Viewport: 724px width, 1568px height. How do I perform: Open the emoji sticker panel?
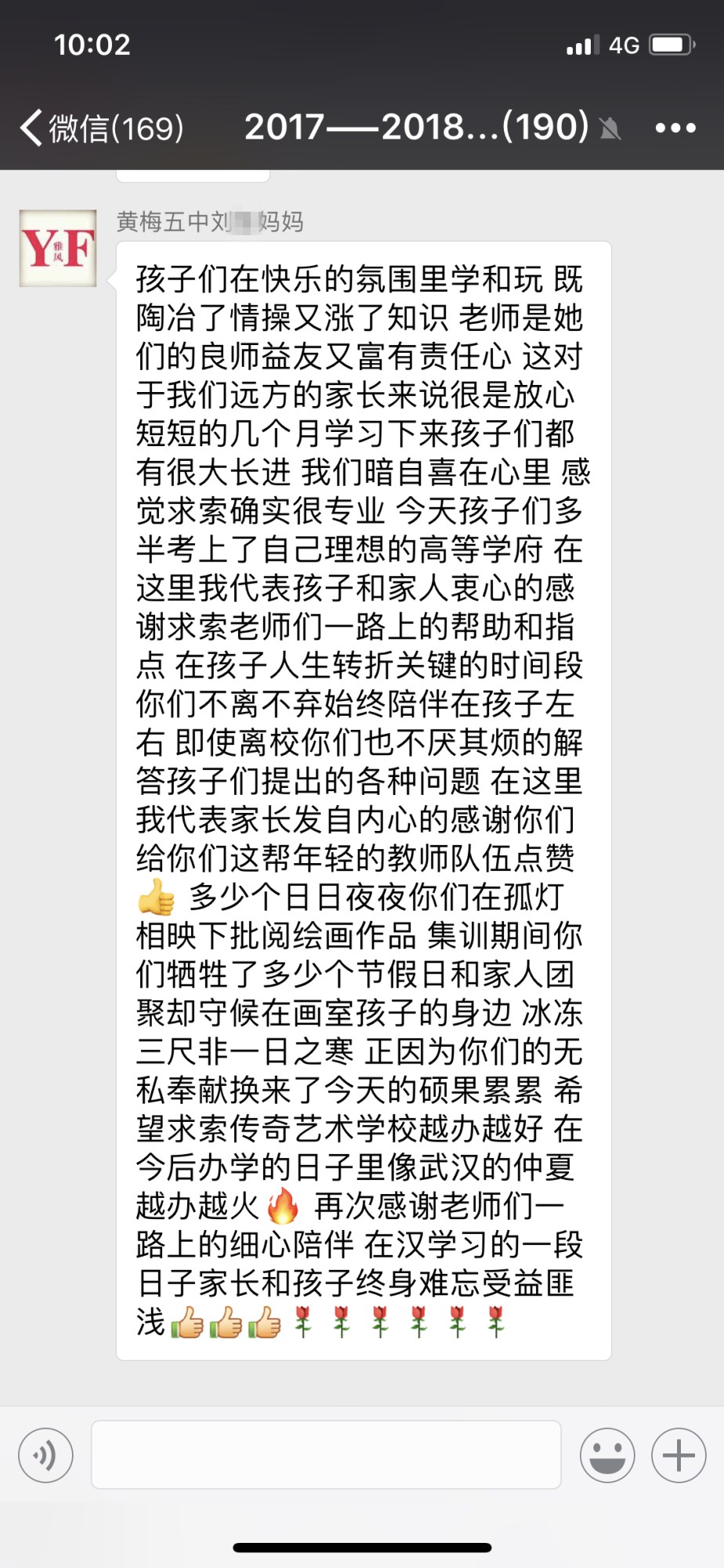tap(607, 1455)
